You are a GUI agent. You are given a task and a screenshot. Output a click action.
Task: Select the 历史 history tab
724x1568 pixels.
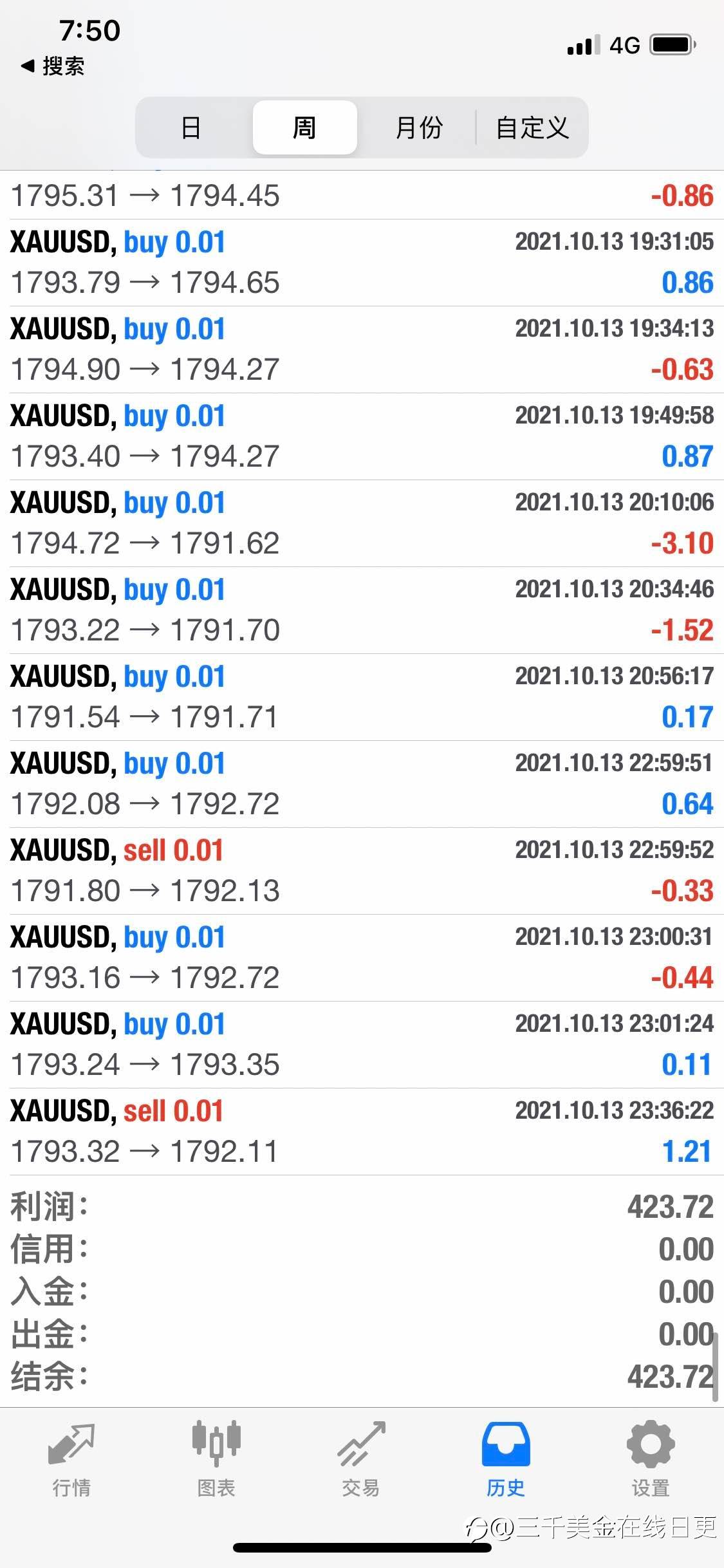click(506, 1459)
